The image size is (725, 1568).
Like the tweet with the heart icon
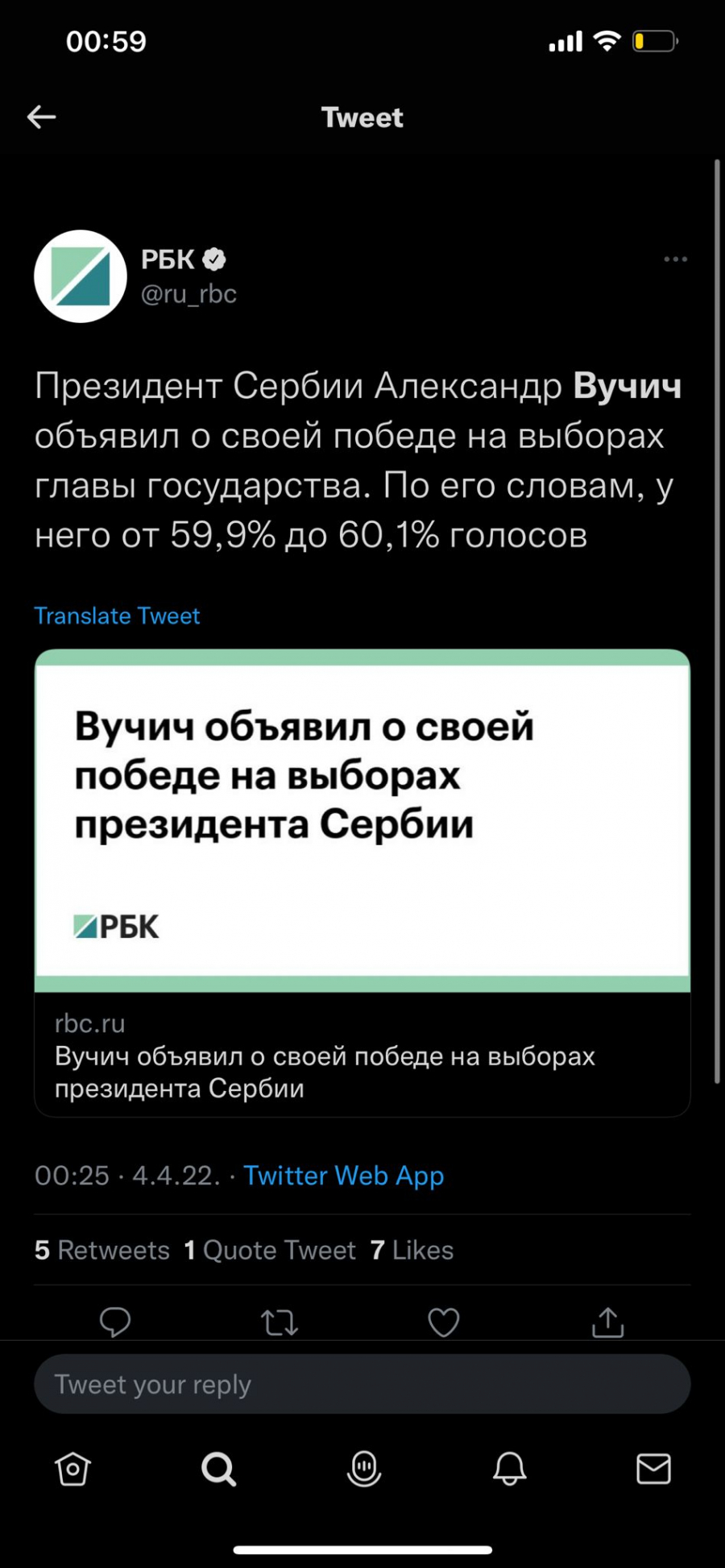[443, 1322]
